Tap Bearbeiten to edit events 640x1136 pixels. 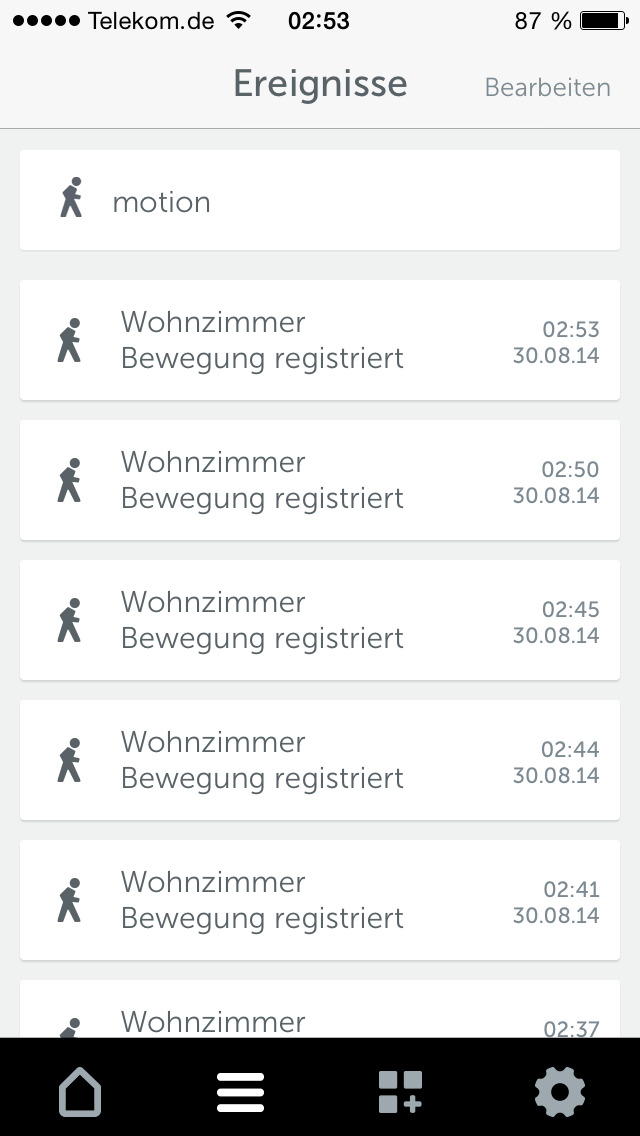(547, 88)
